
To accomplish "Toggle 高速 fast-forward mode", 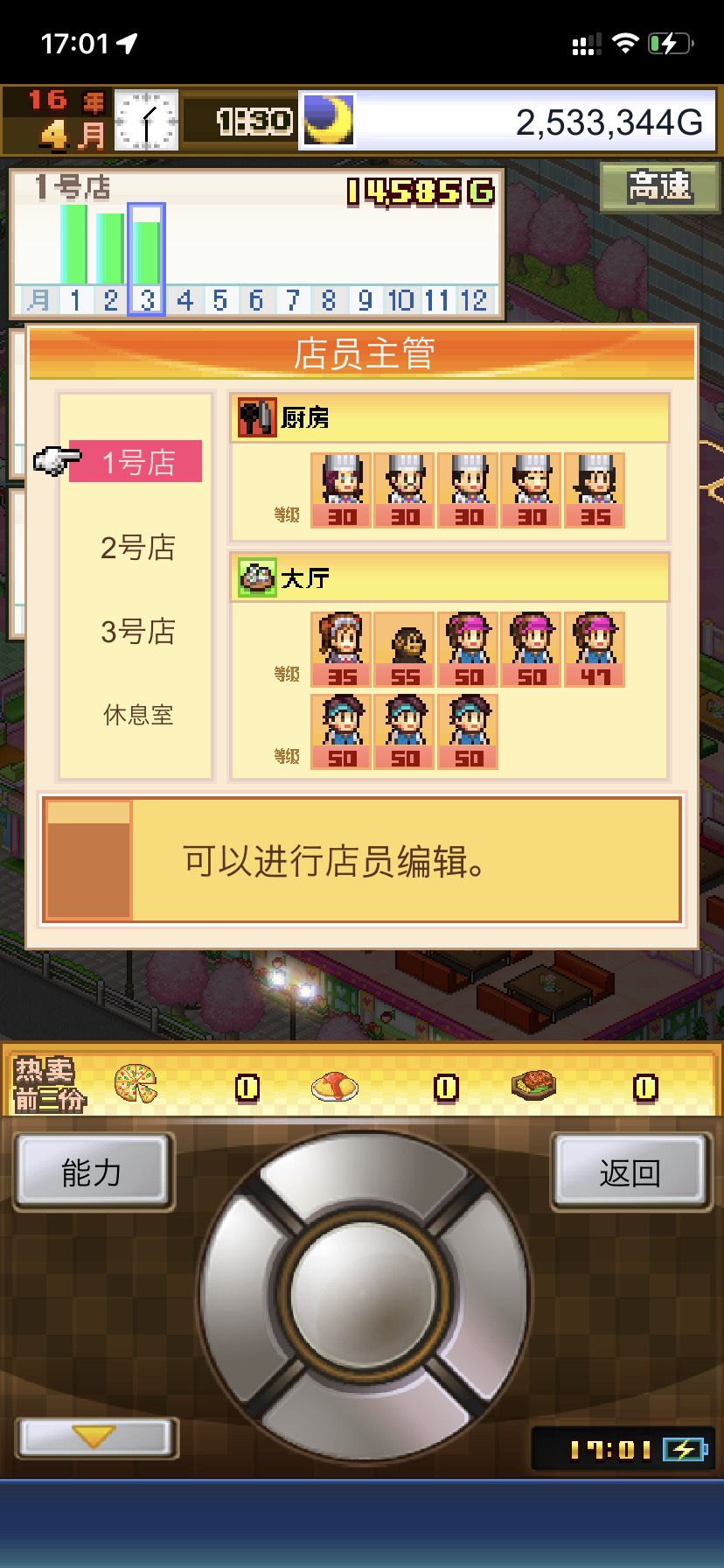I will tap(660, 185).
